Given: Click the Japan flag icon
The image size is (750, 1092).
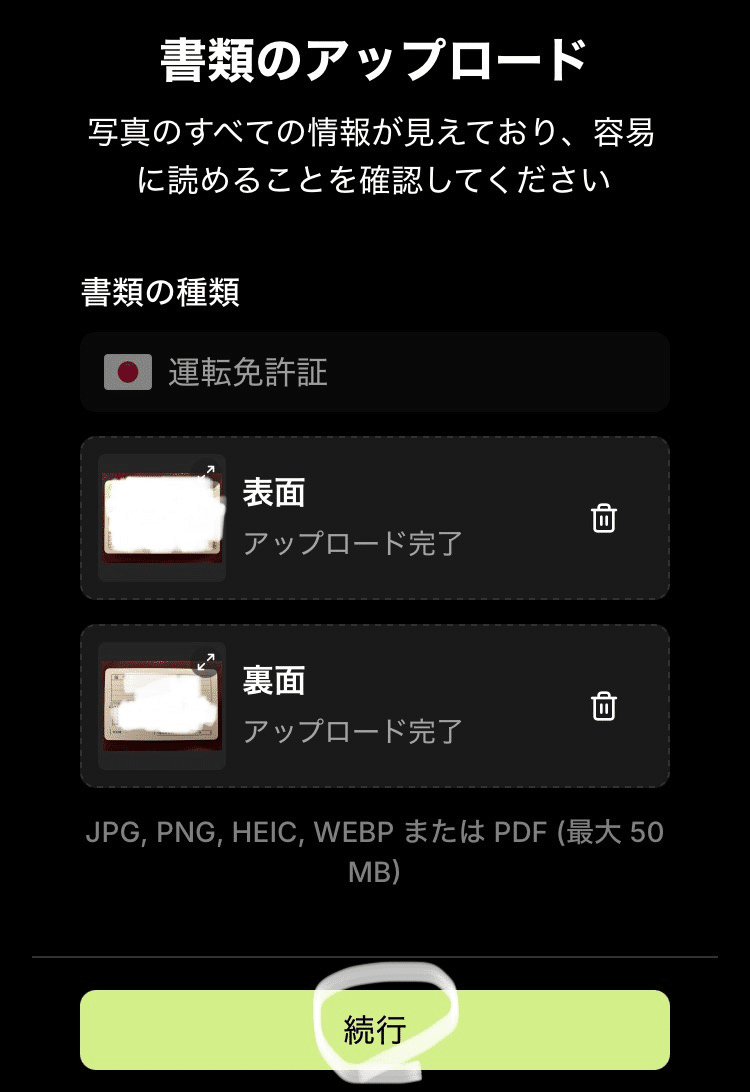Looking at the screenshot, I should [125, 372].
